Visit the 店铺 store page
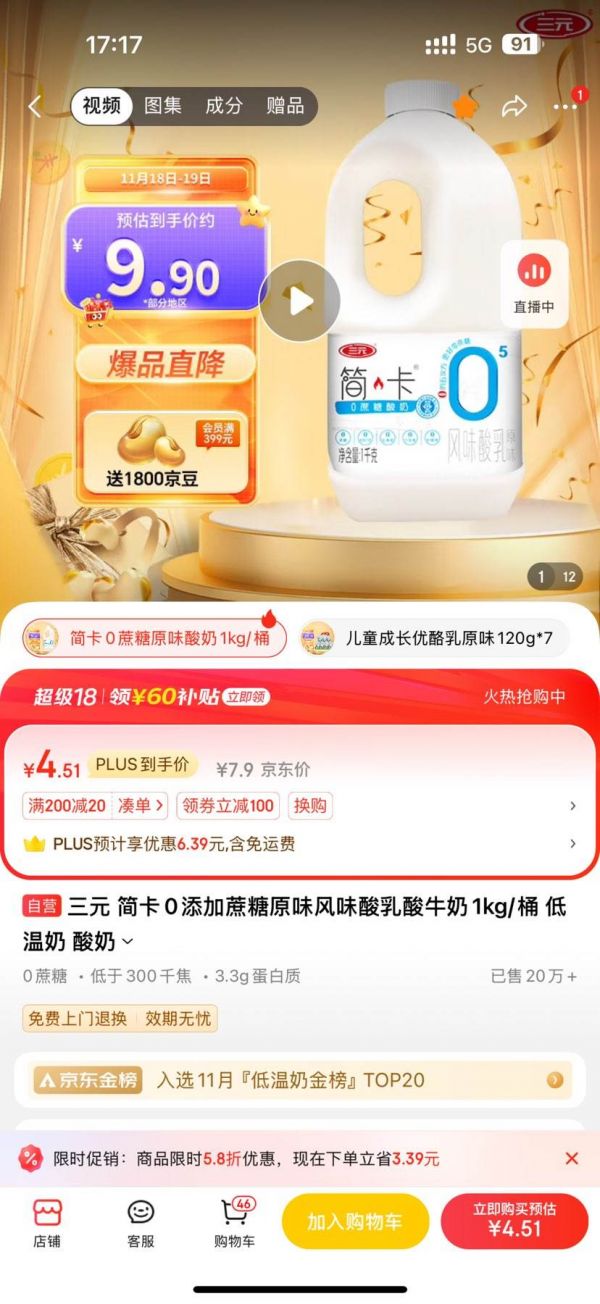 (x=47, y=1224)
